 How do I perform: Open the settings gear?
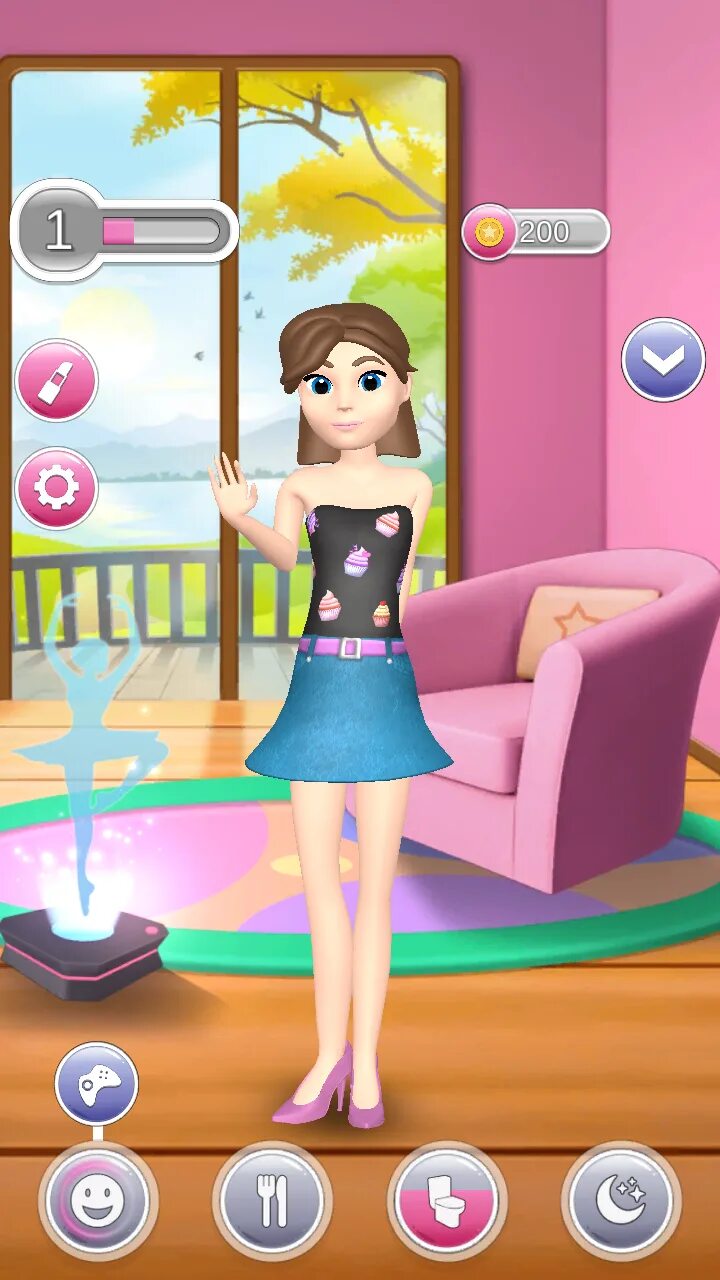pyautogui.click(x=57, y=488)
